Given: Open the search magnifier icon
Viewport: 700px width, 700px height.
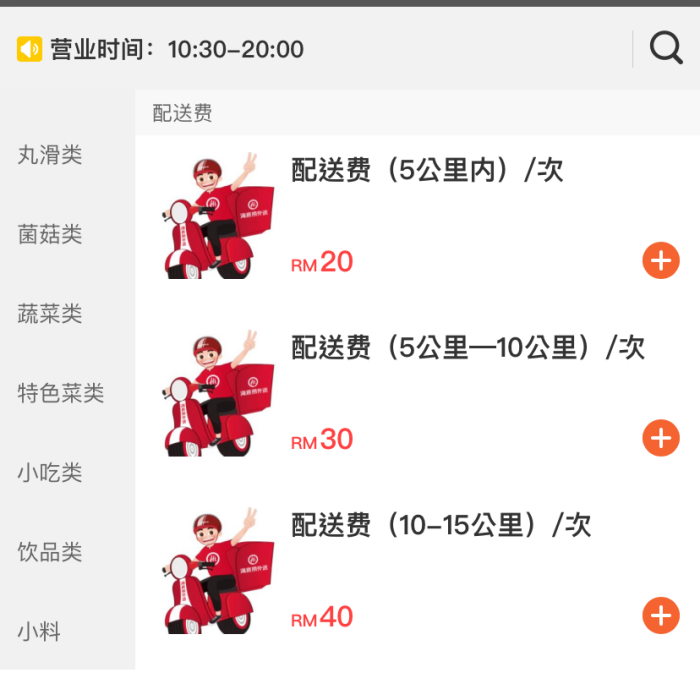Looking at the screenshot, I should click(666, 48).
